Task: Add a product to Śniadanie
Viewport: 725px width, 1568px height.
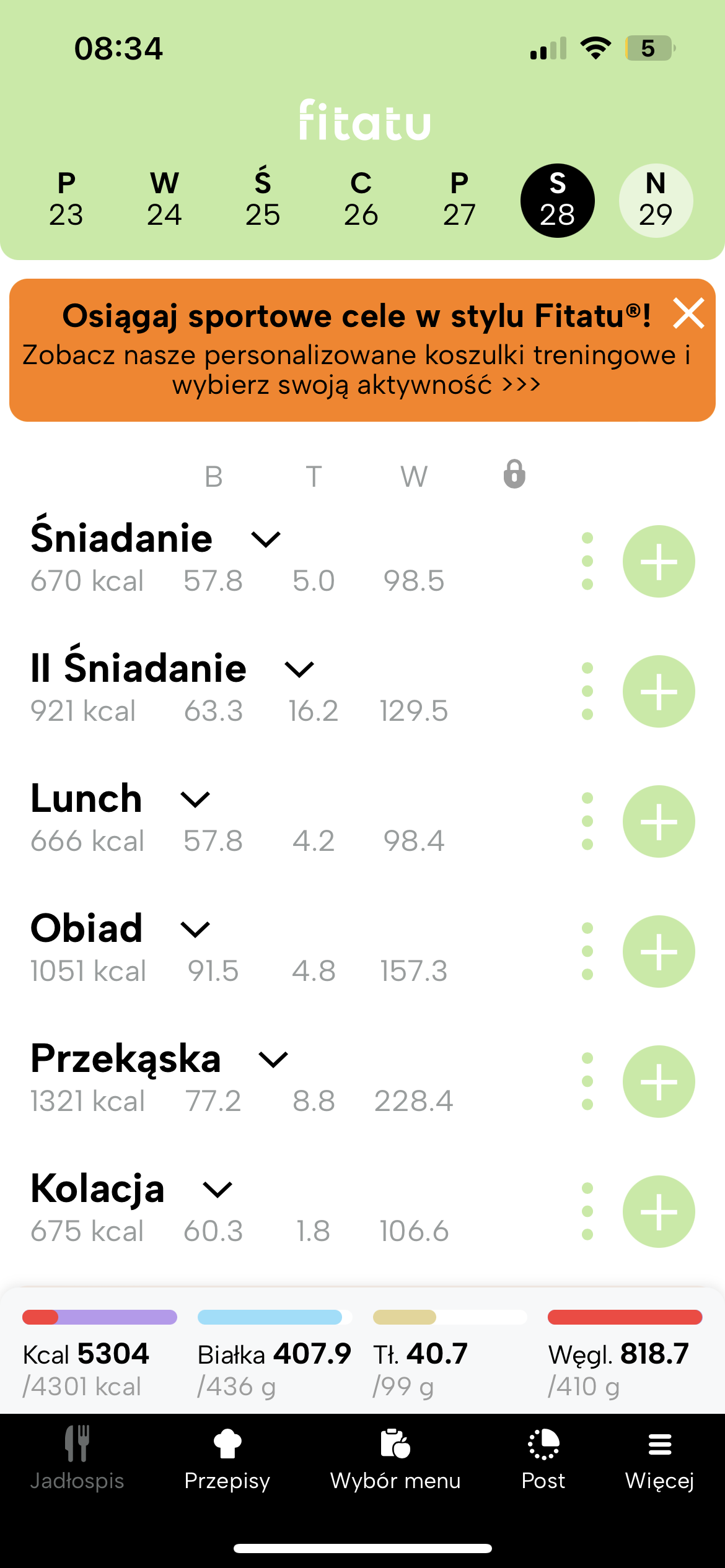Action: pos(658,562)
